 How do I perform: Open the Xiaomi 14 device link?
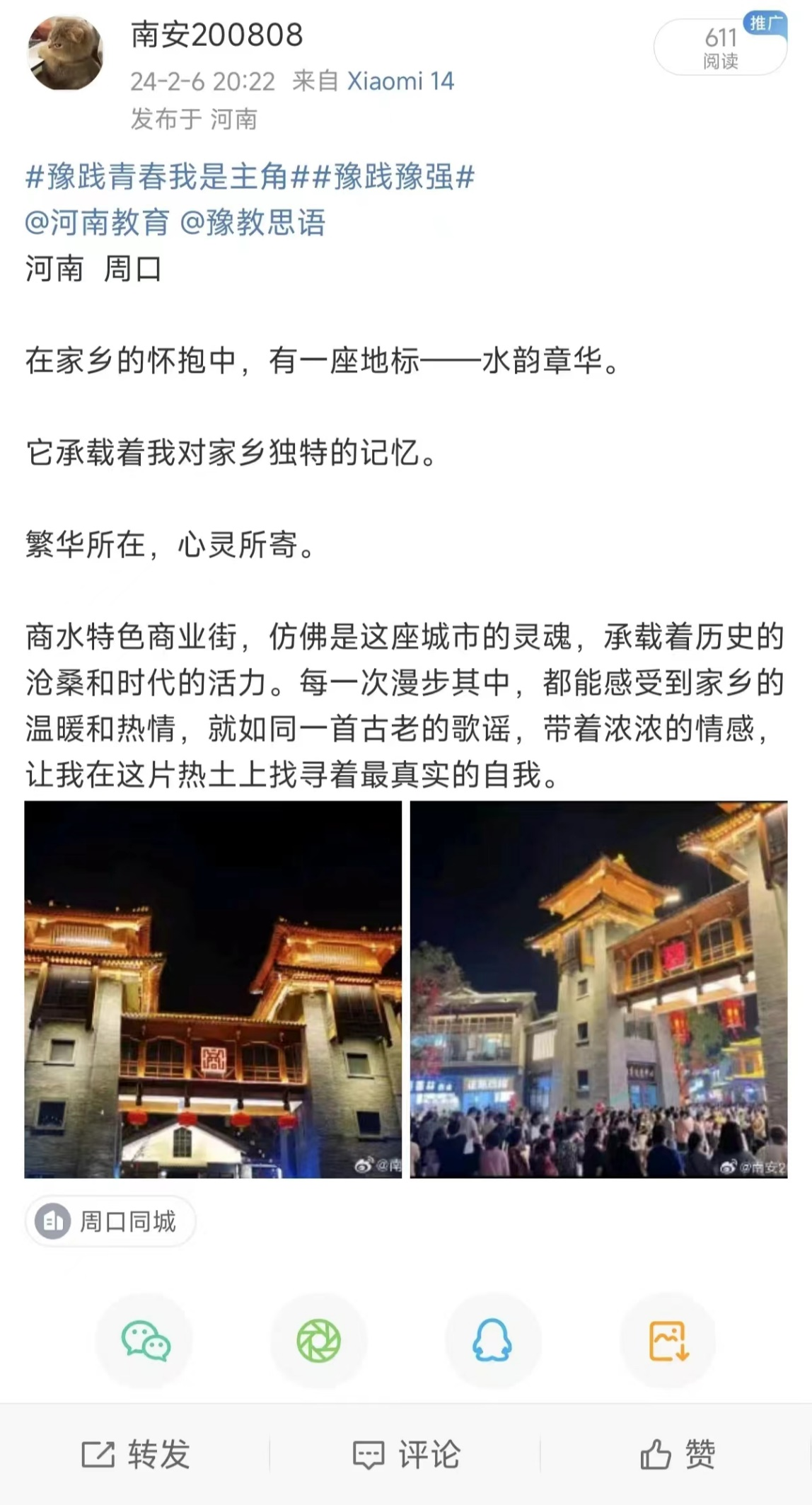[400, 81]
